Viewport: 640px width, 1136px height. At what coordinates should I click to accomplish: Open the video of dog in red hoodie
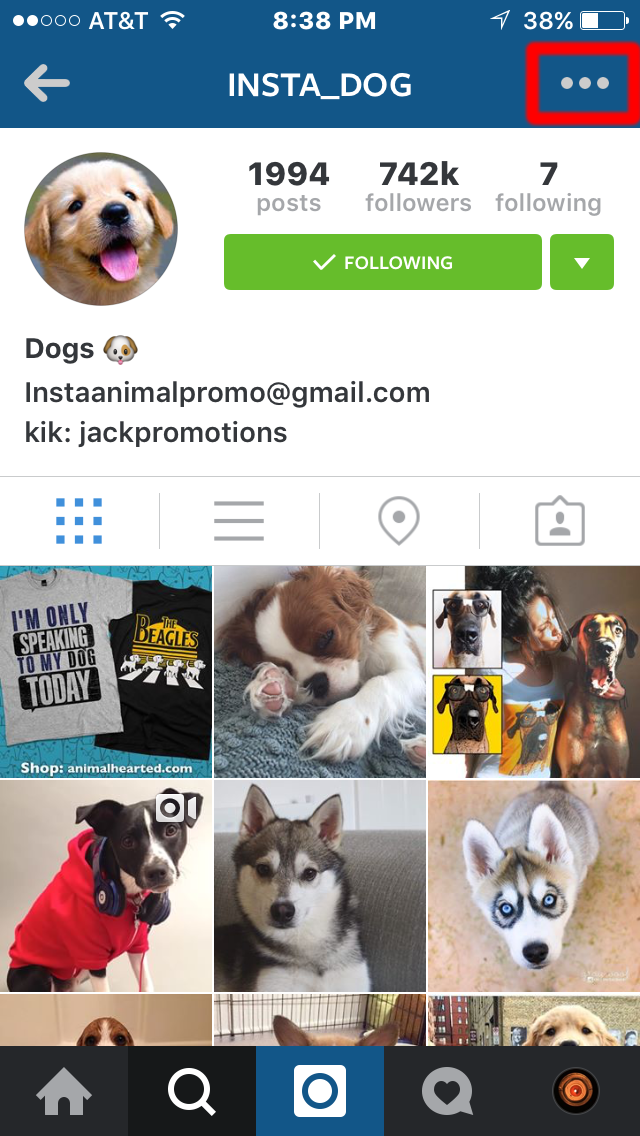tap(106, 885)
